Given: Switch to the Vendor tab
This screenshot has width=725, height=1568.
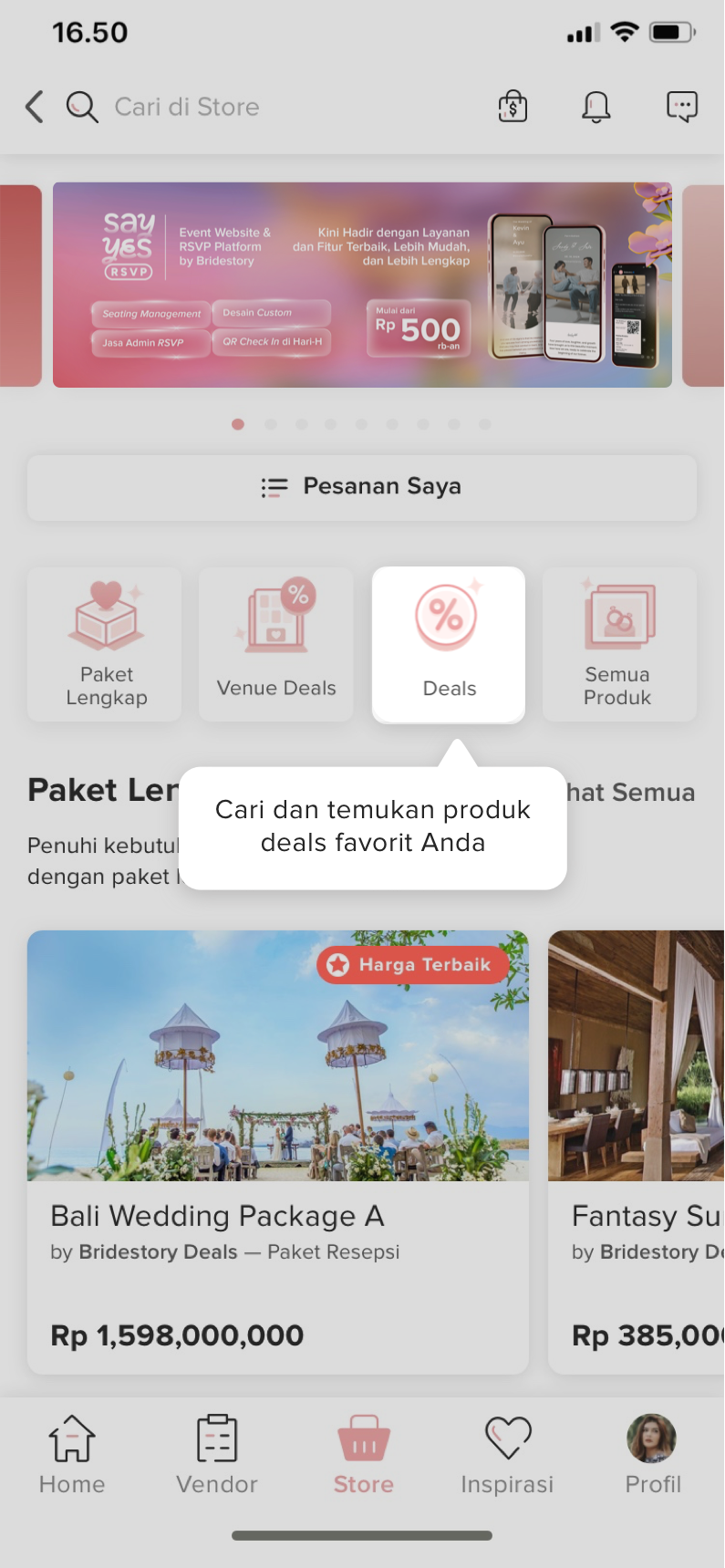Looking at the screenshot, I should click(x=217, y=1454).
